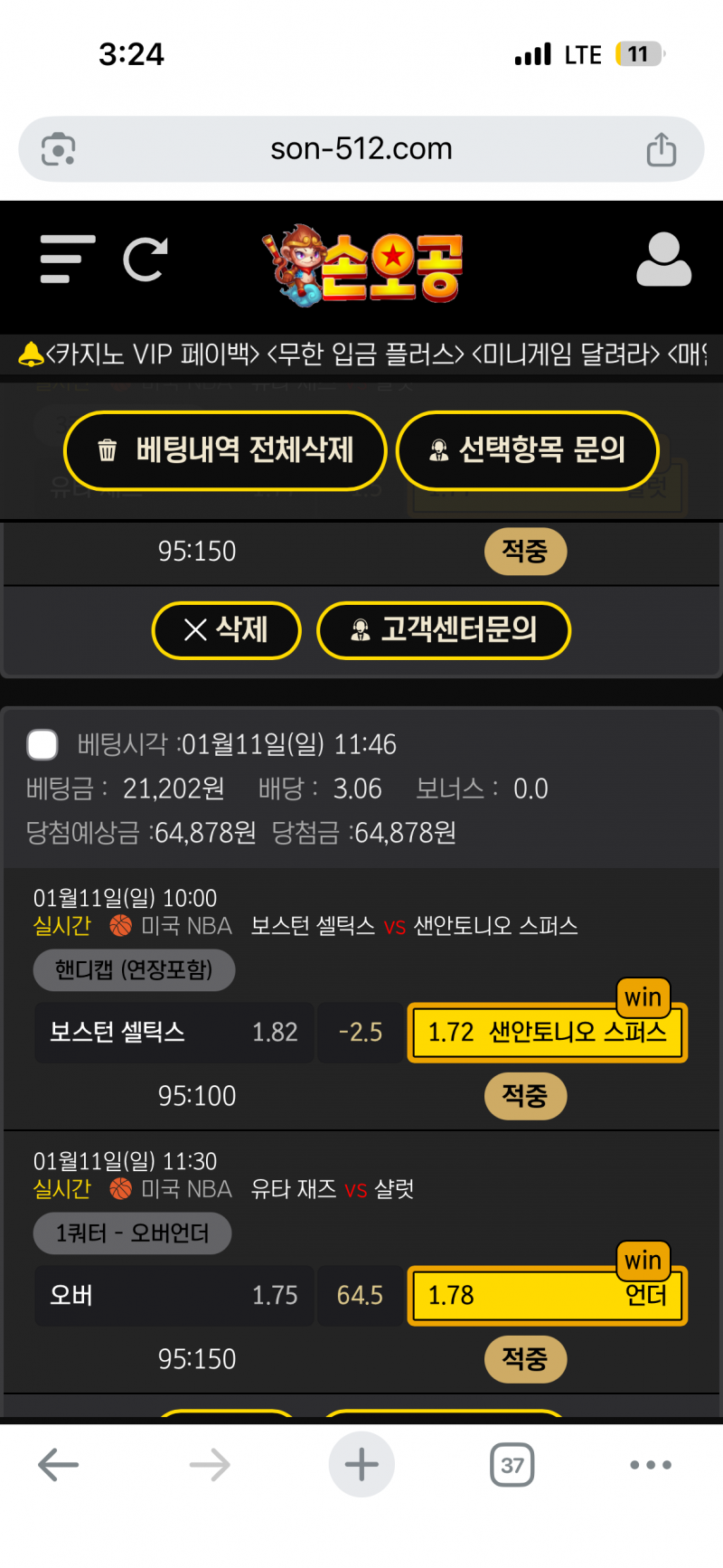Share the page from the address bar
The height and width of the screenshot is (1568, 723).
[661, 150]
